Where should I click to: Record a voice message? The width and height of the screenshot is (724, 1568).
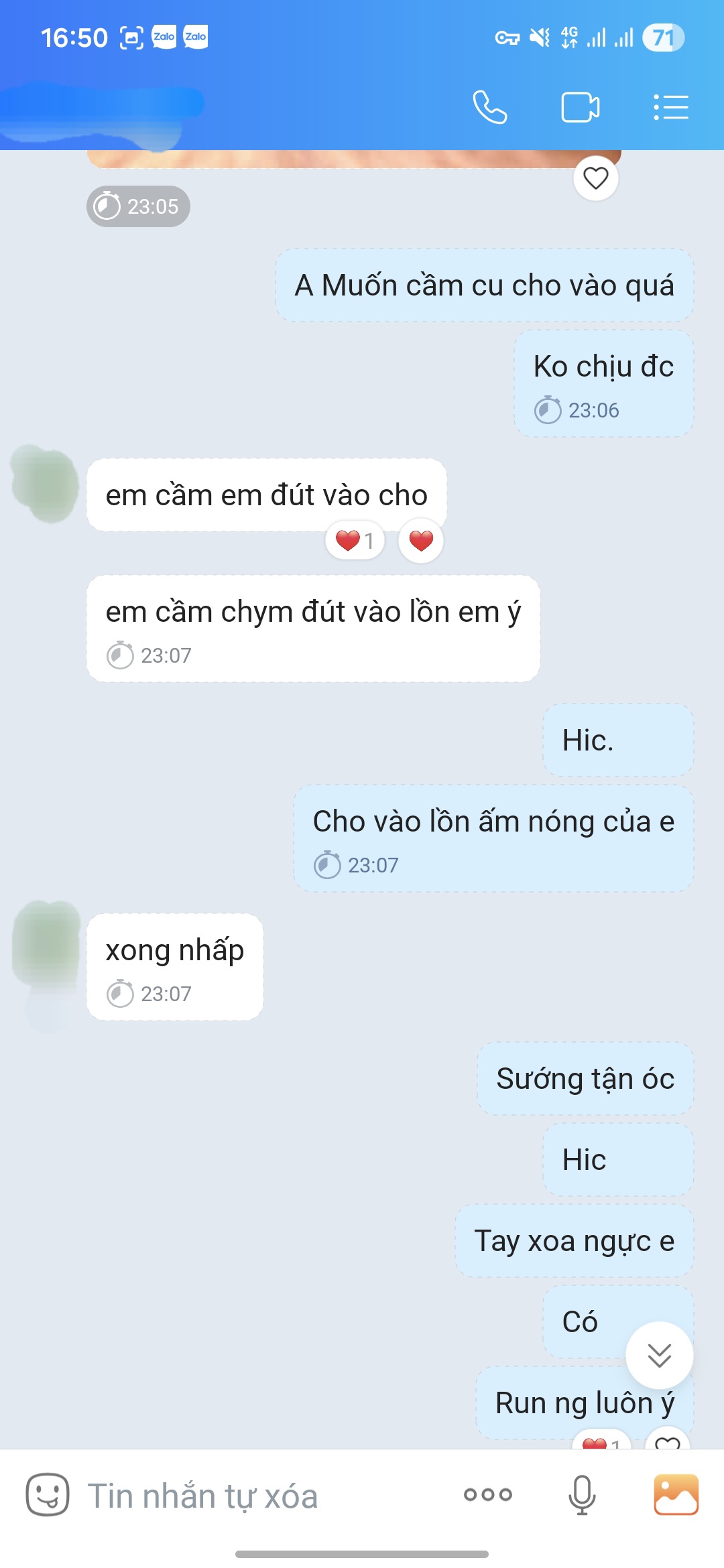click(582, 1494)
